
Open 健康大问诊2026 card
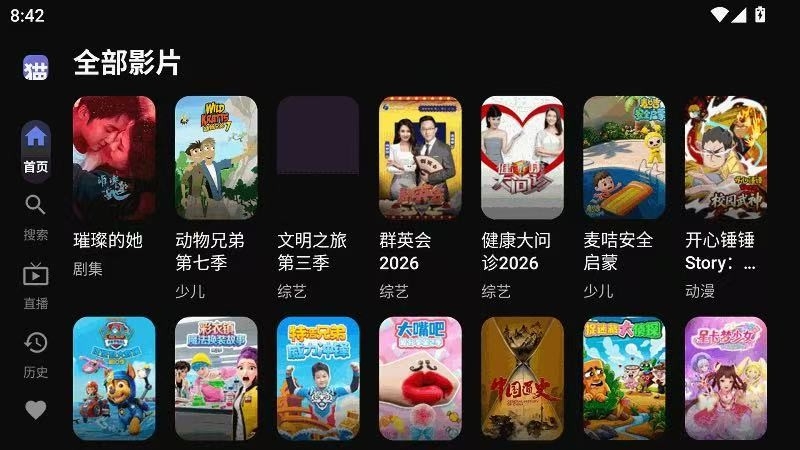point(522,157)
